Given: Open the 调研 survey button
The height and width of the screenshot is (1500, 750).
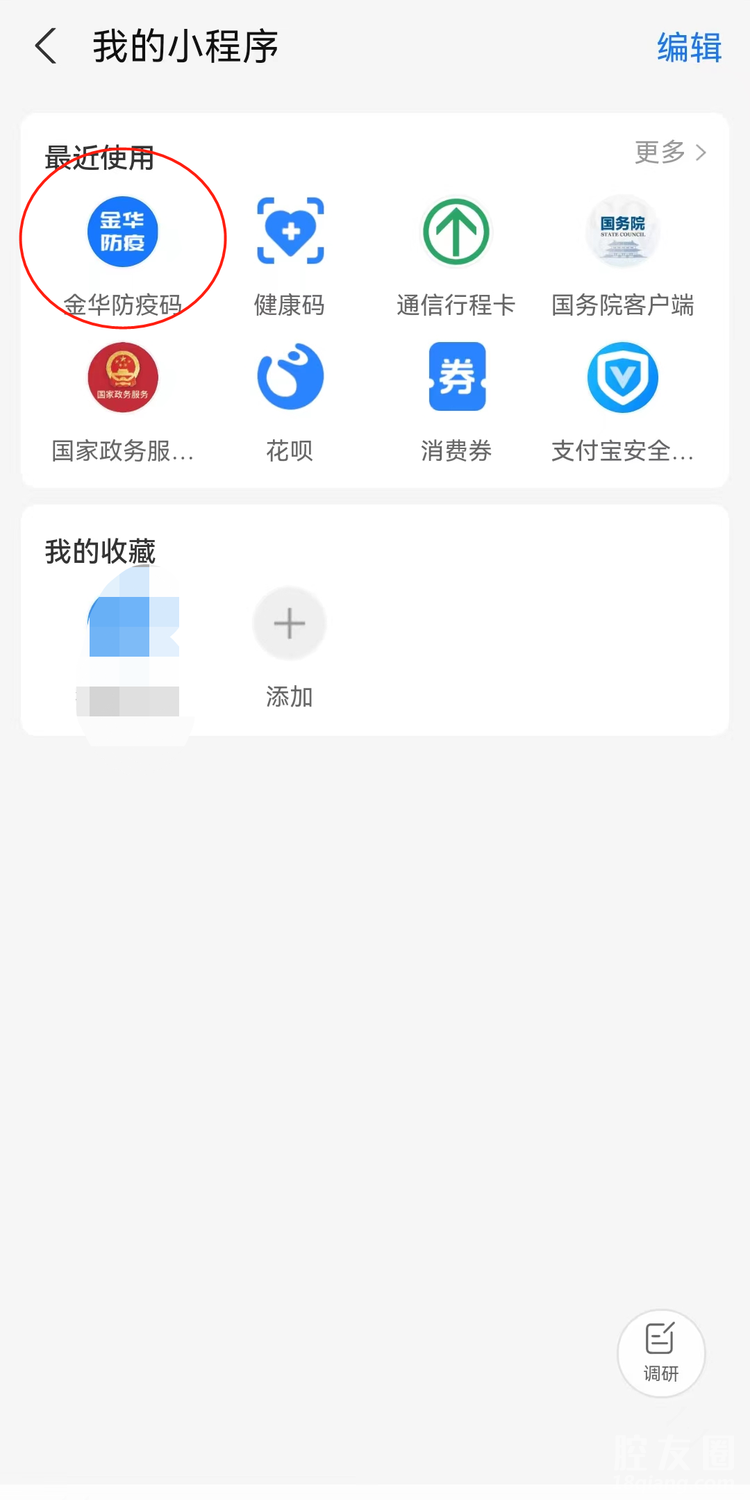Looking at the screenshot, I should click(661, 1353).
